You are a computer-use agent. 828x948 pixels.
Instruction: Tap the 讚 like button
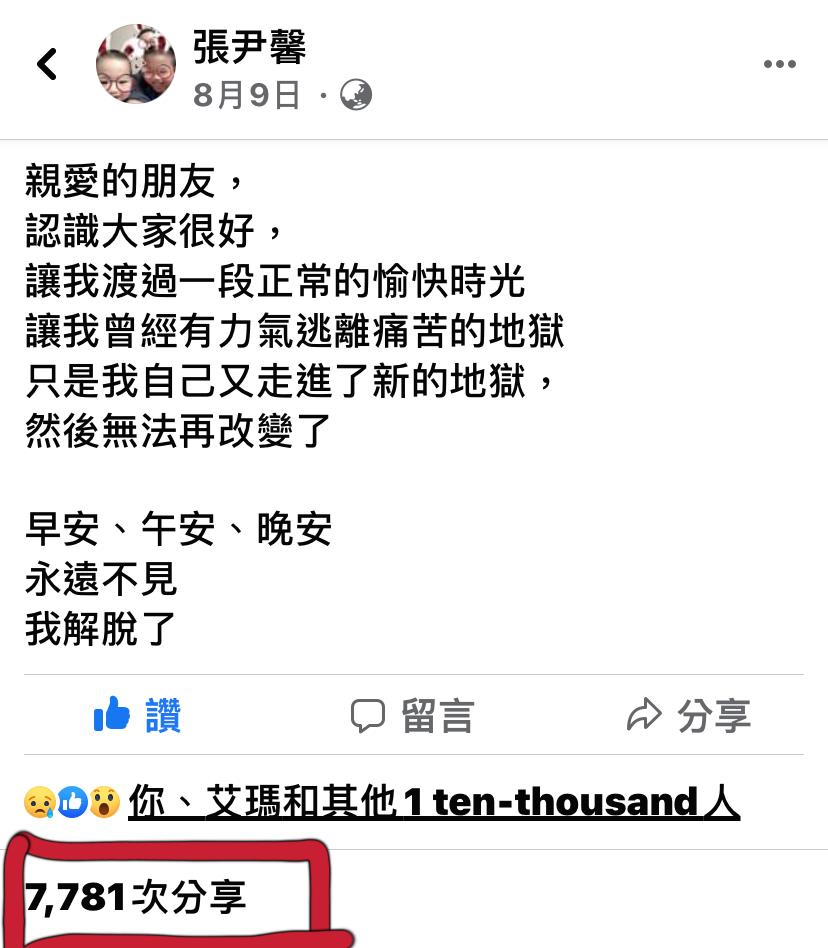pos(137,715)
